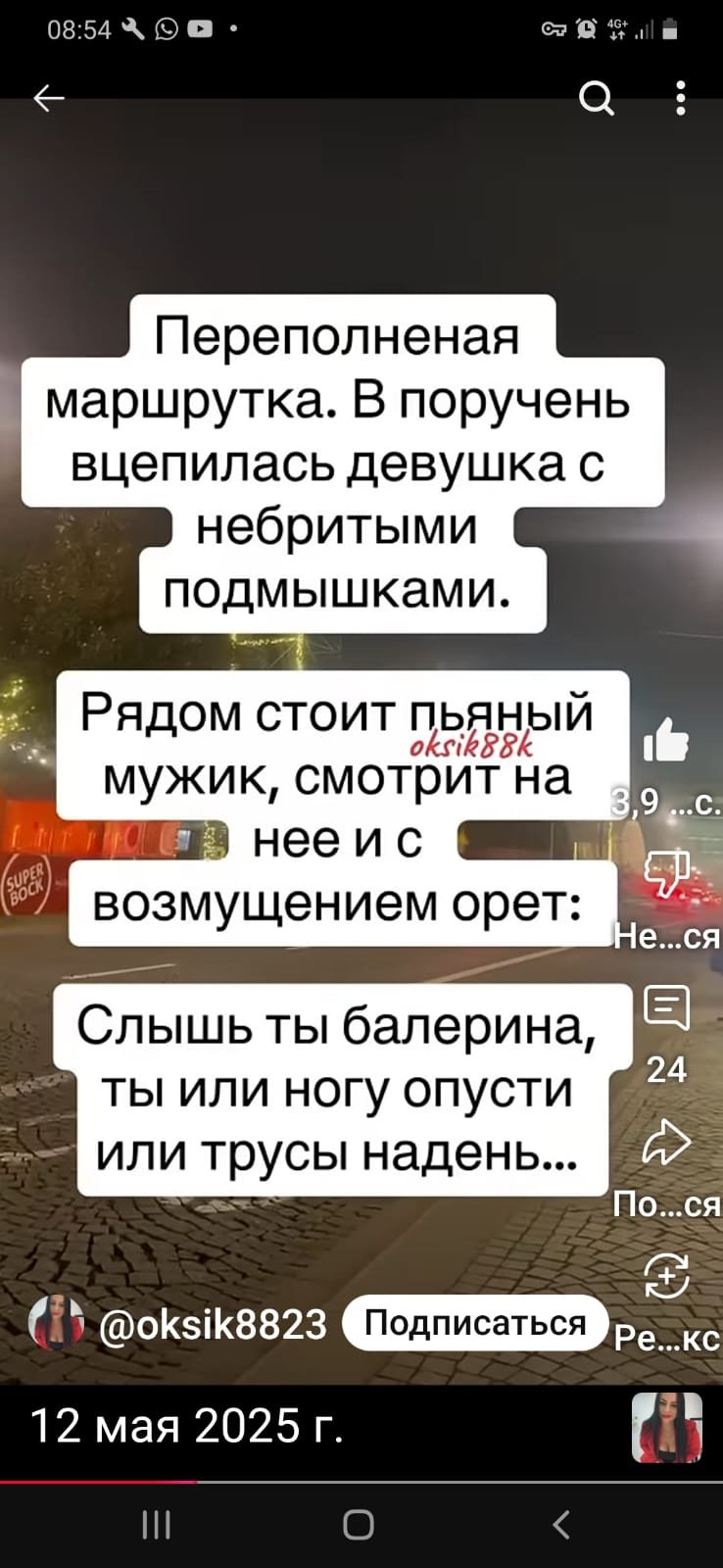Share this Short via the arrow icon
The width and height of the screenshot is (723, 1568).
[x=666, y=1142]
